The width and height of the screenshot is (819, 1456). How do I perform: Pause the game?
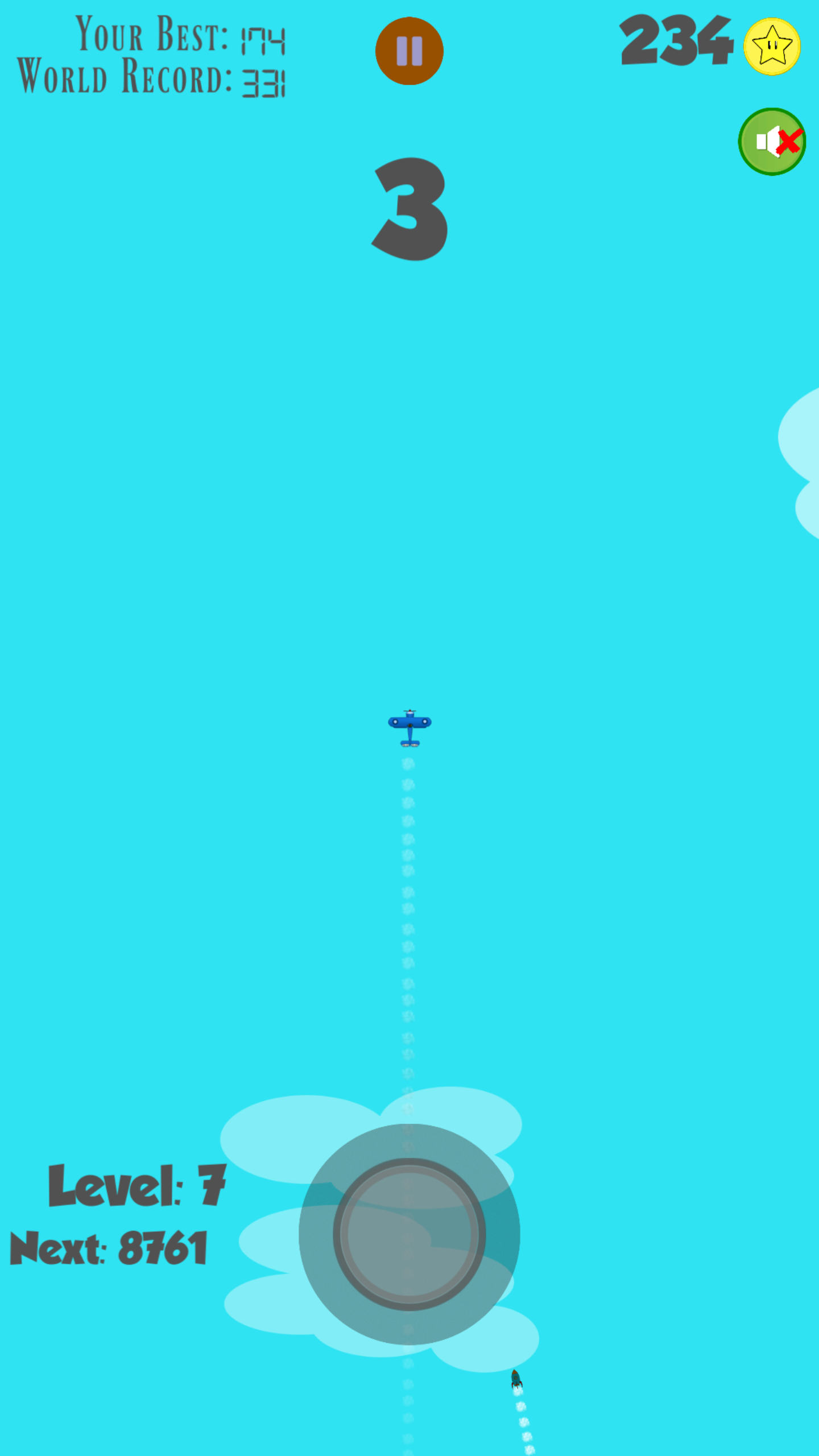tap(409, 51)
